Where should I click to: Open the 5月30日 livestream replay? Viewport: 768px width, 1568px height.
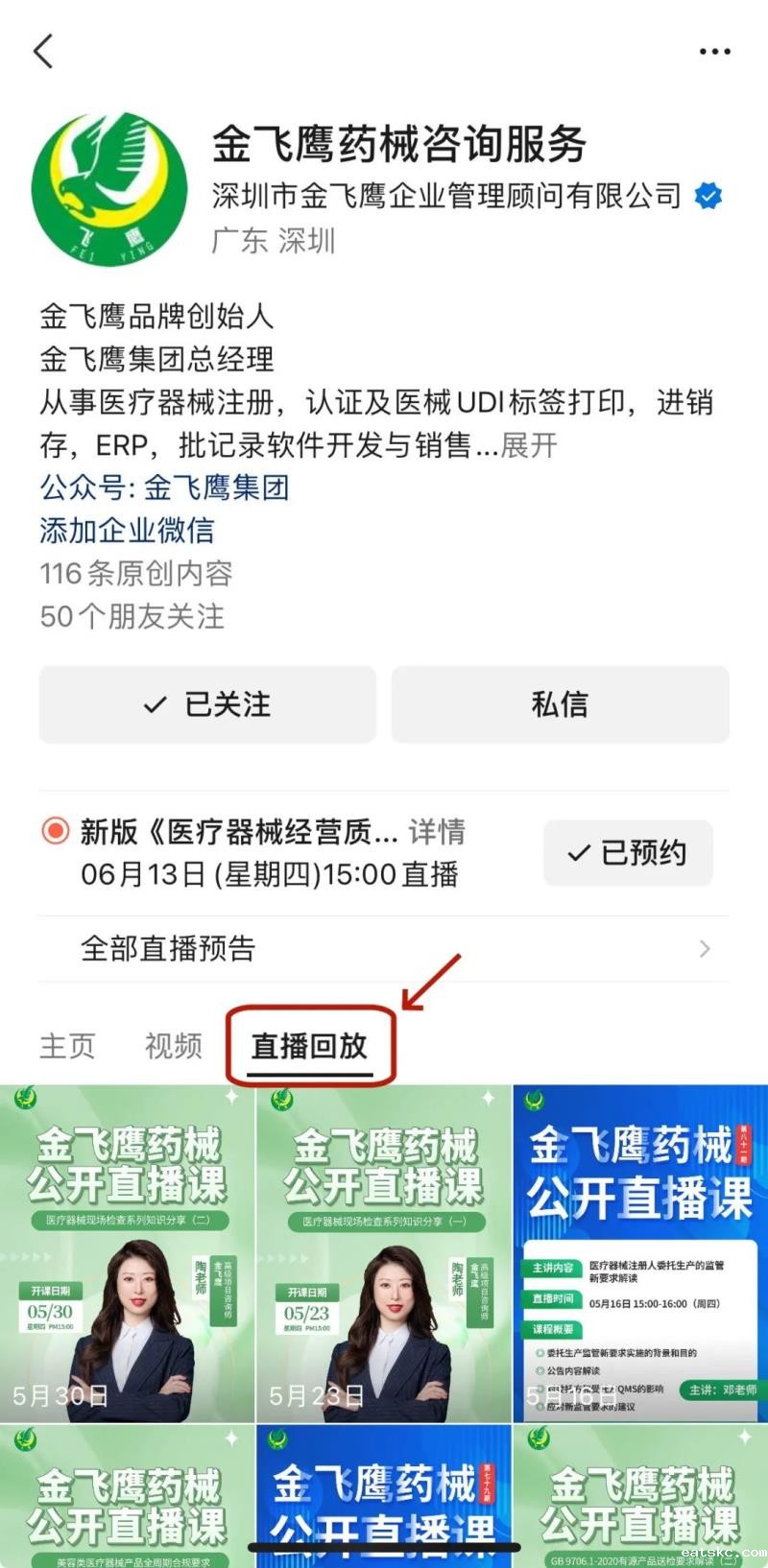127,1253
